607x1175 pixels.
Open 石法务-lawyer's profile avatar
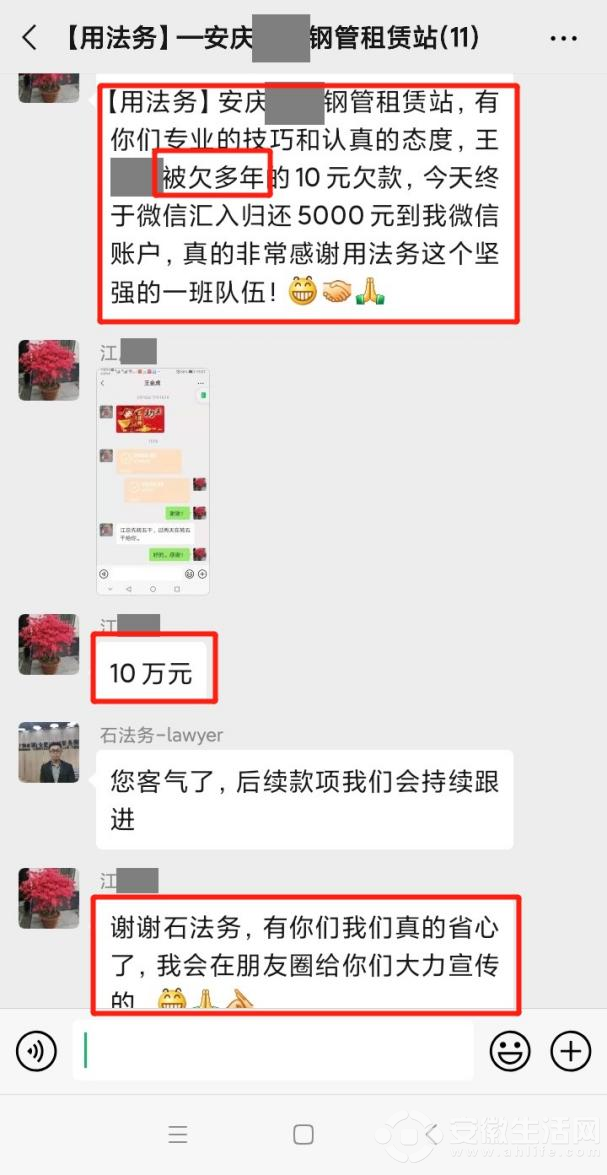click(48, 752)
